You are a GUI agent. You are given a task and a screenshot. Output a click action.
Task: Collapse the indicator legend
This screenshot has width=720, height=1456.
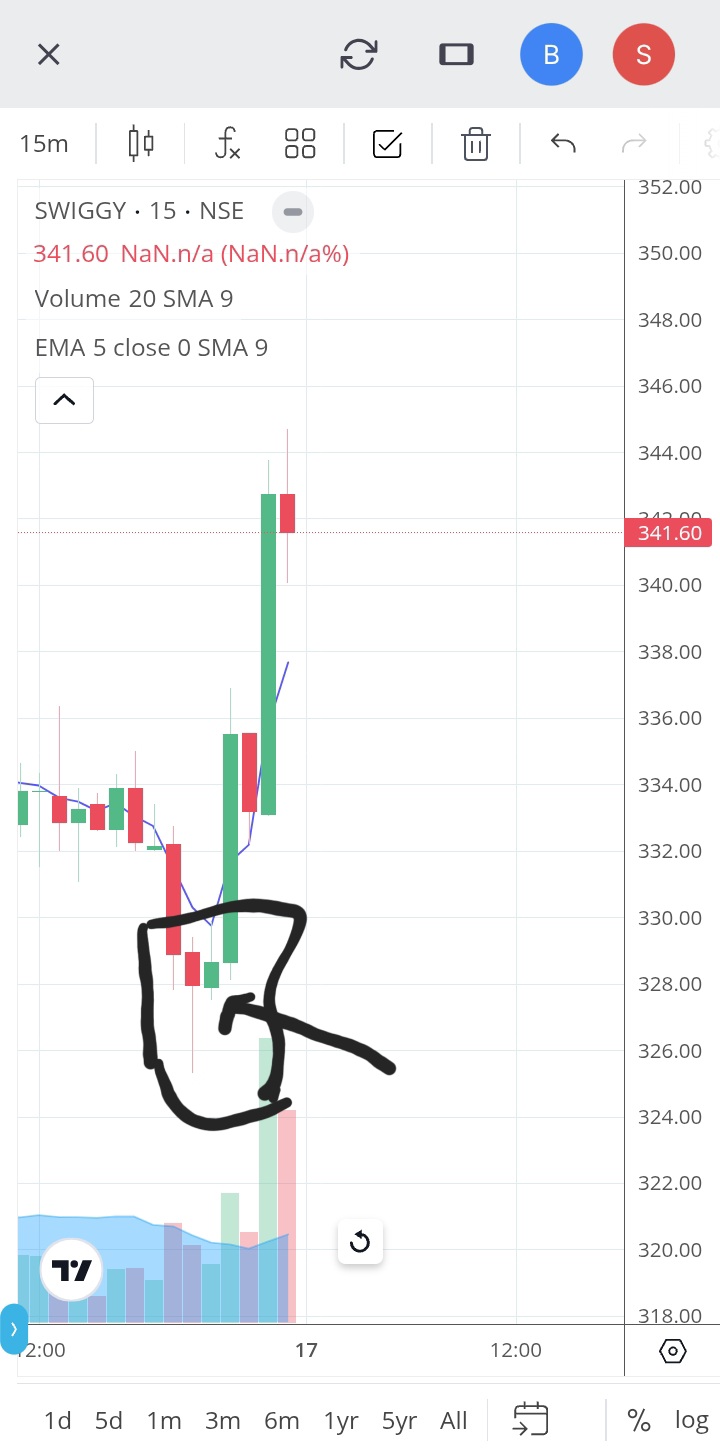pos(64,400)
